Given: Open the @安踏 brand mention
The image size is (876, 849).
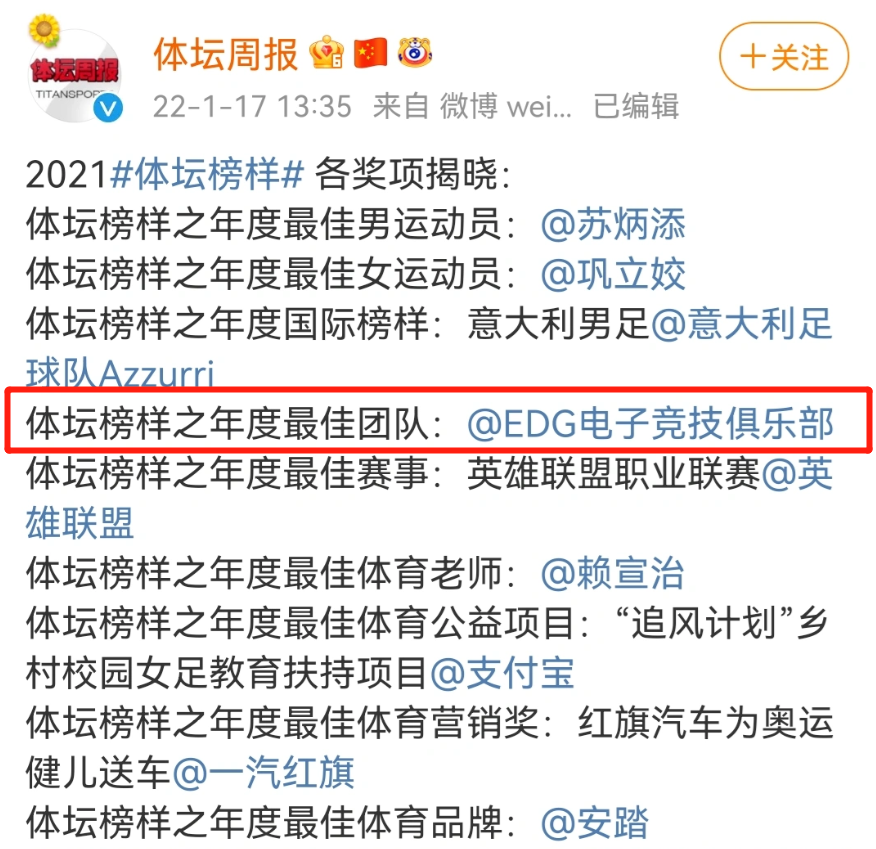Looking at the screenshot, I should [595, 823].
